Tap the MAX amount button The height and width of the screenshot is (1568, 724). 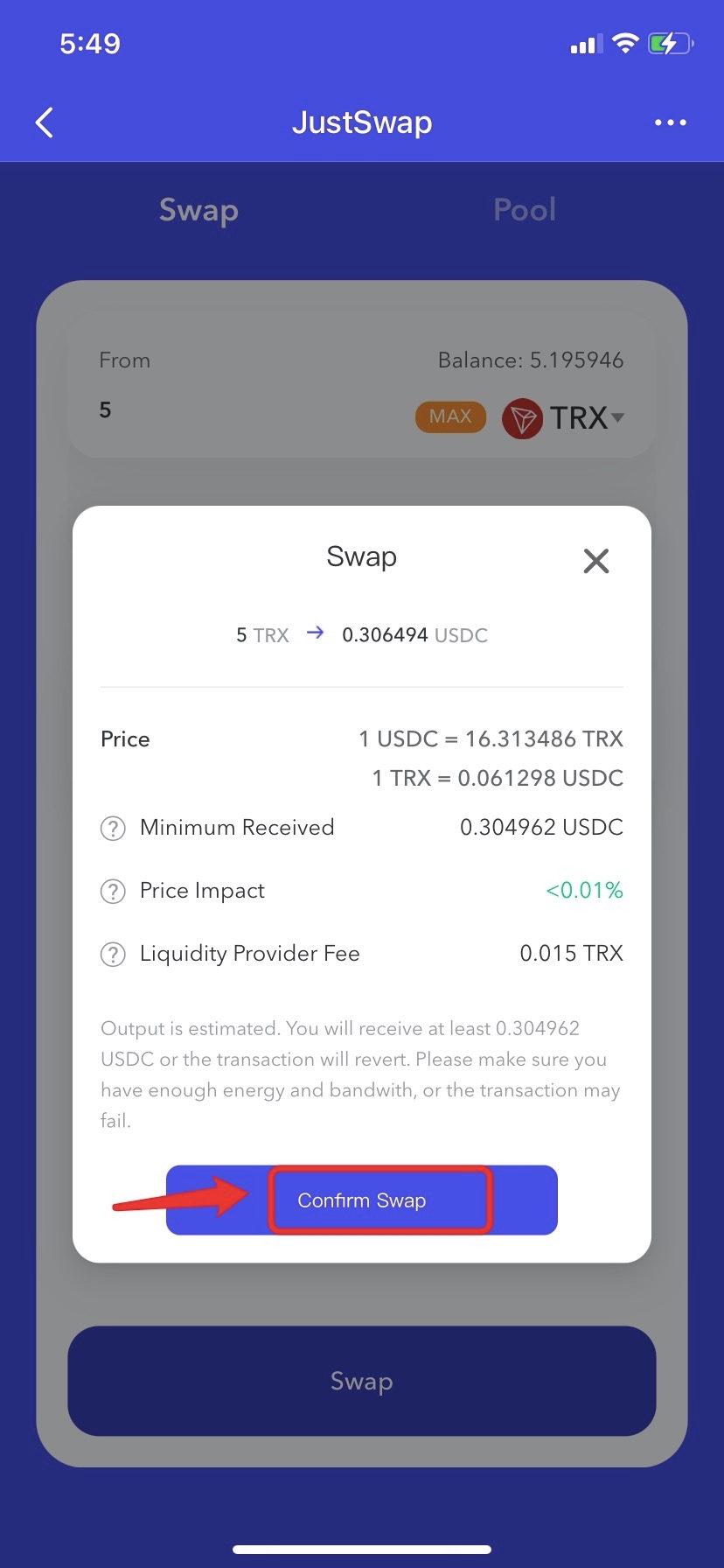tap(450, 416)
